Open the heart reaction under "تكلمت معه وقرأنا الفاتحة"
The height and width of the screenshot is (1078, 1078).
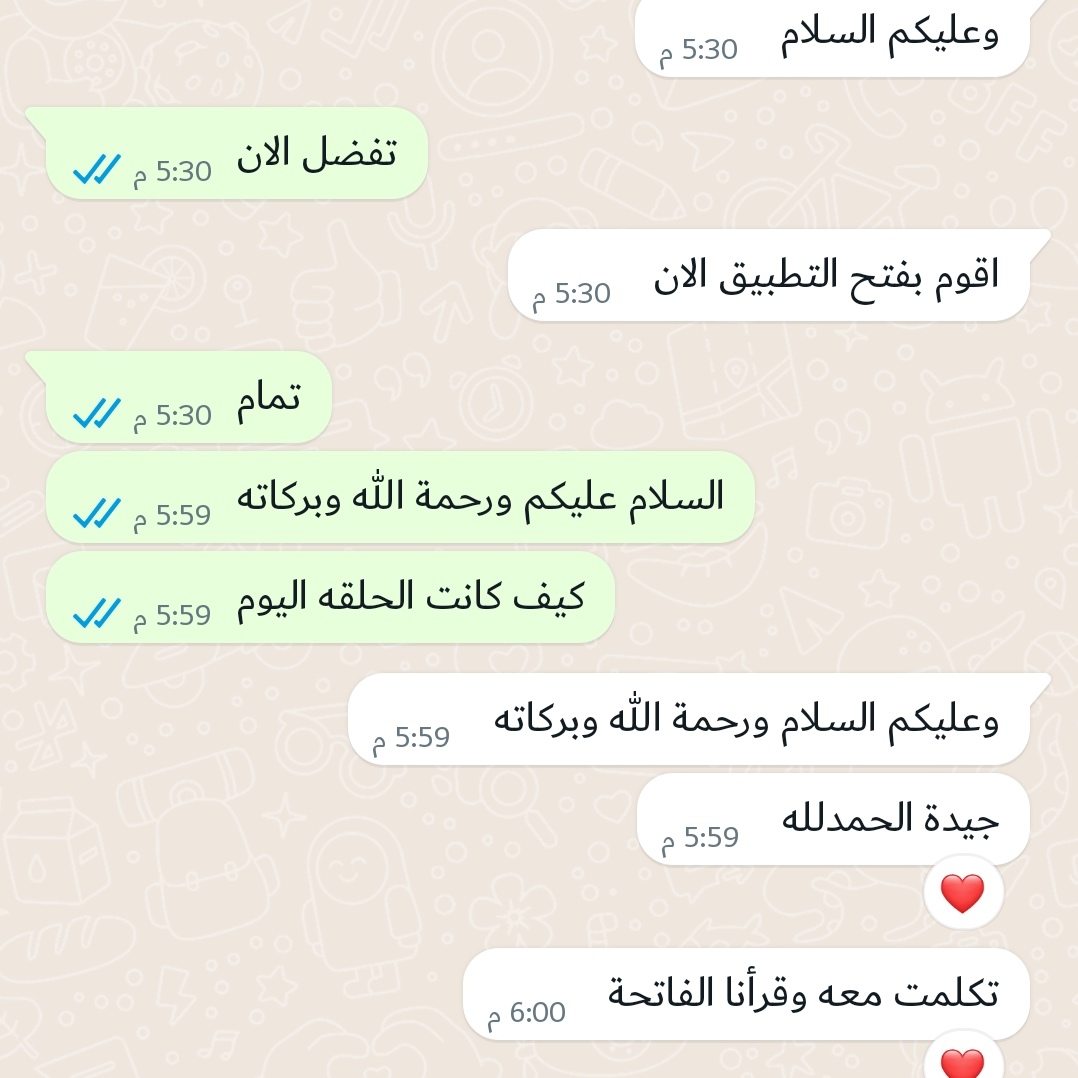(963, 1062)
